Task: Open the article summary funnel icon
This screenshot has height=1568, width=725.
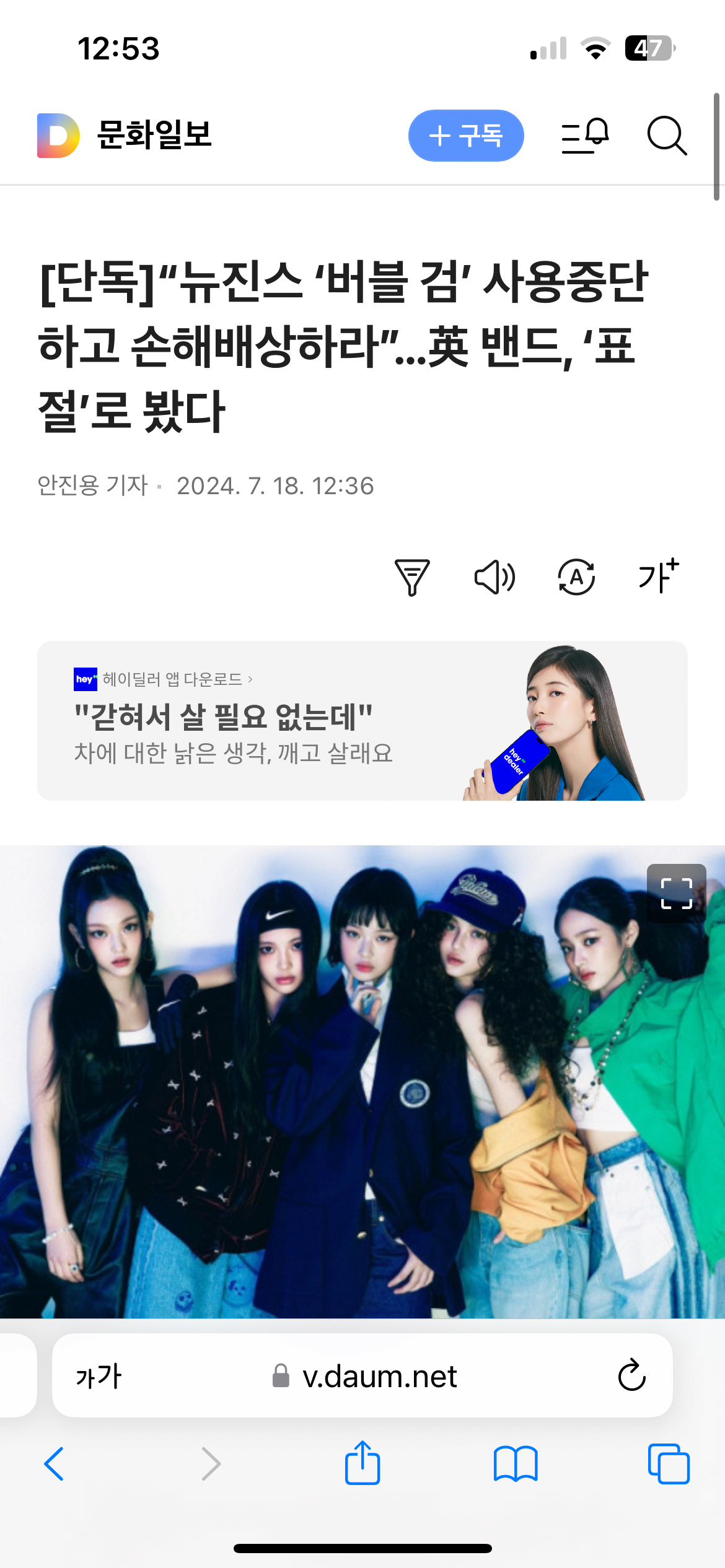Action: pos(412,577)
